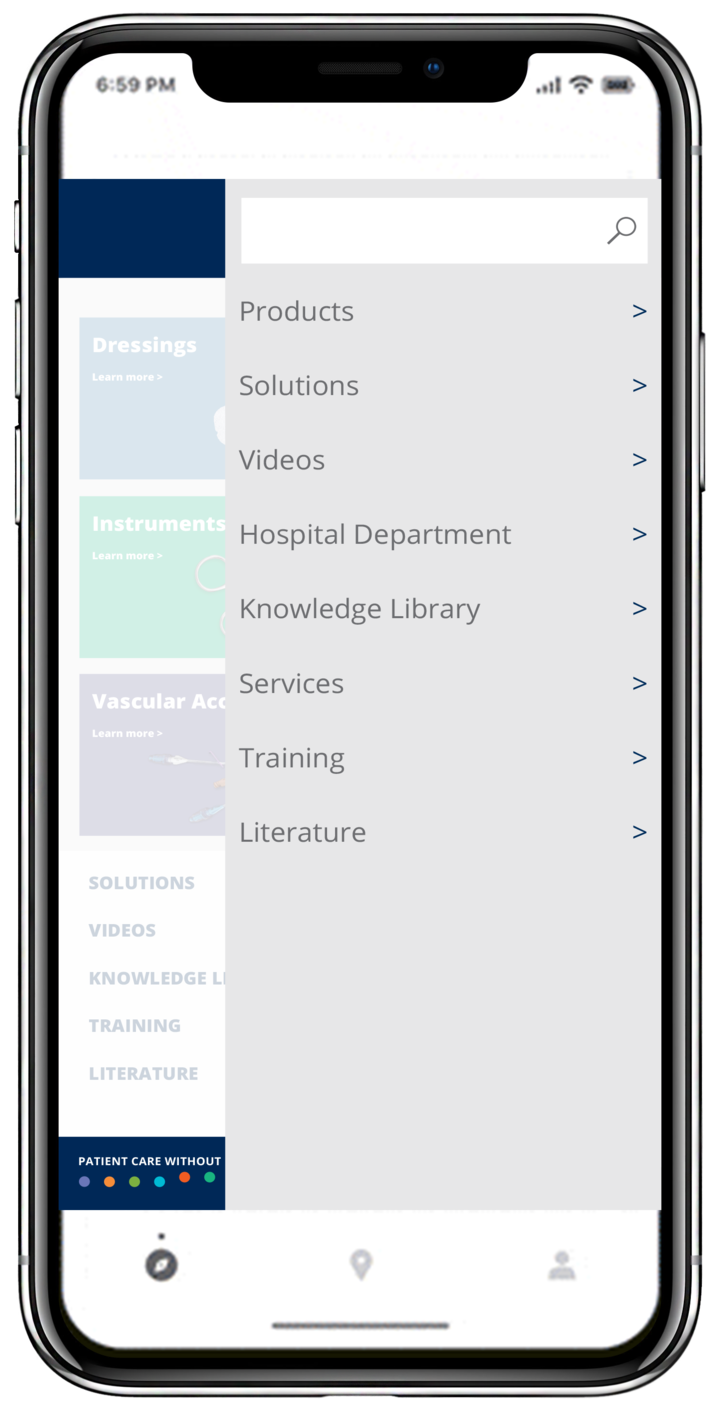Viewport: 718px width, 1412px height.
Task: Tap the search field in the drawer
Action: [x=420, y=231]
